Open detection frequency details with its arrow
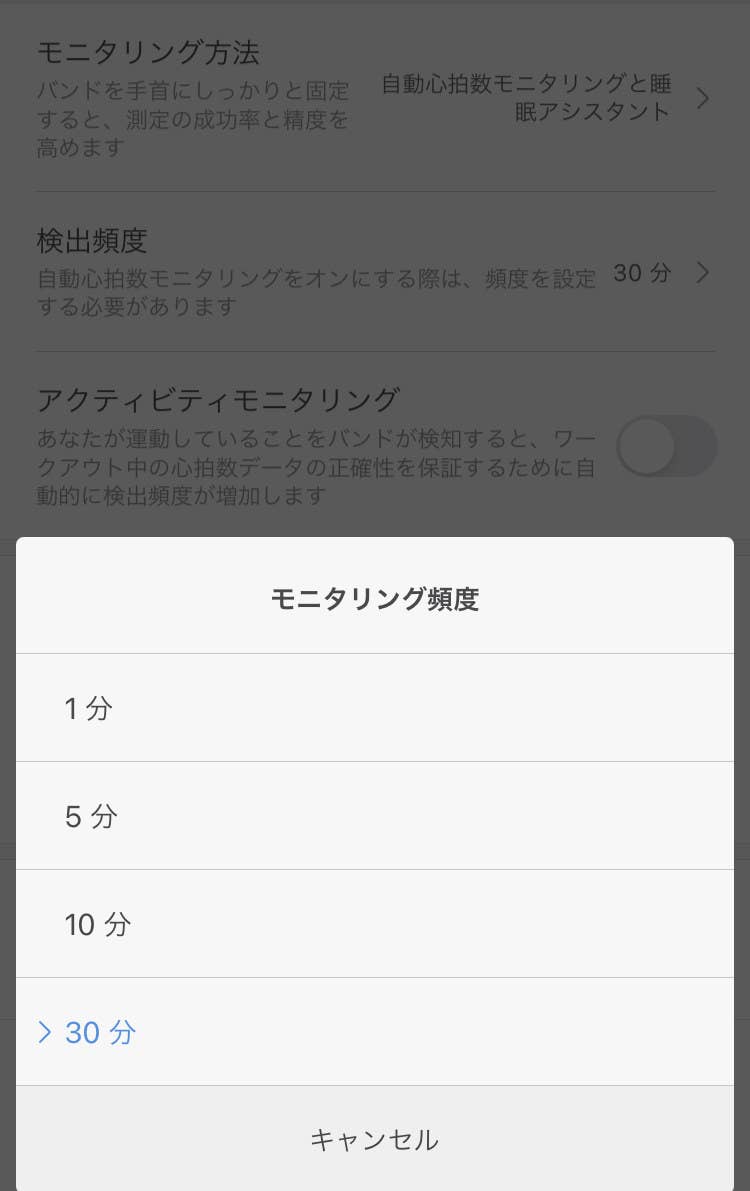This screenshot has height=1191, width=750. [x=703, y=273]
